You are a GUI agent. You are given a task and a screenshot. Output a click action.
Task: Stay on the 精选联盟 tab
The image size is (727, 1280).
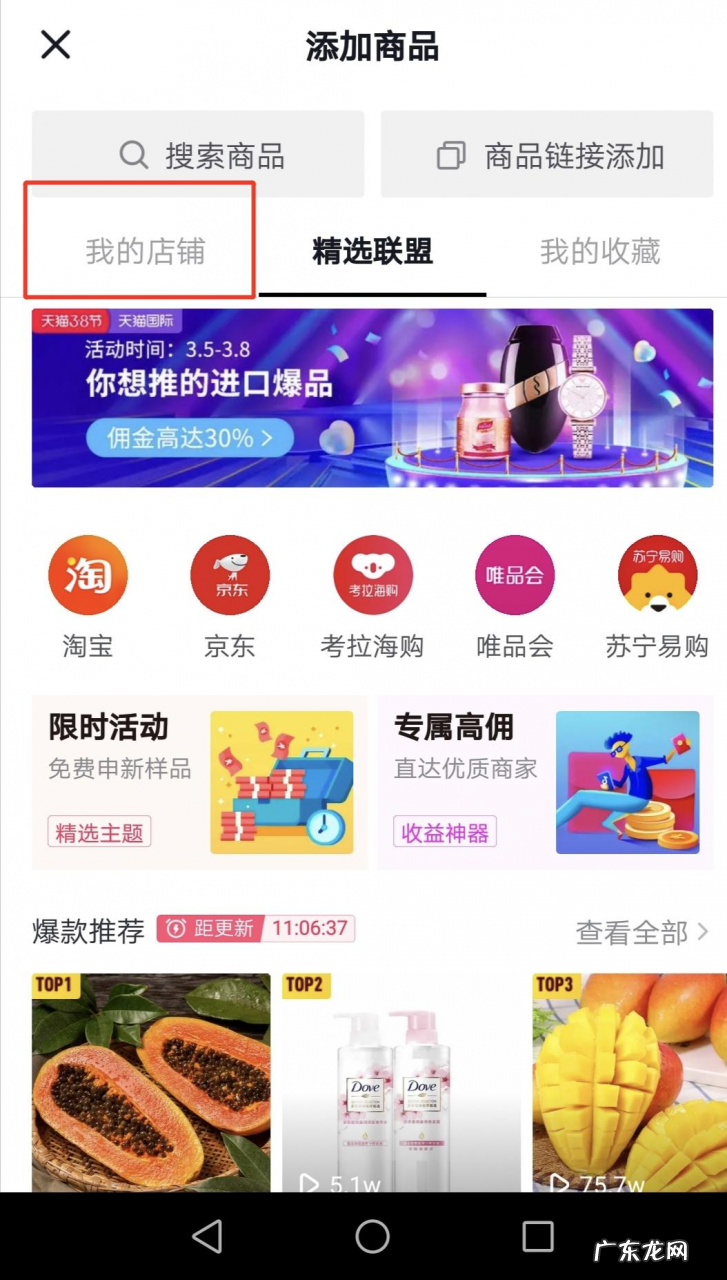pyautogui.click(x=371, y=252)
